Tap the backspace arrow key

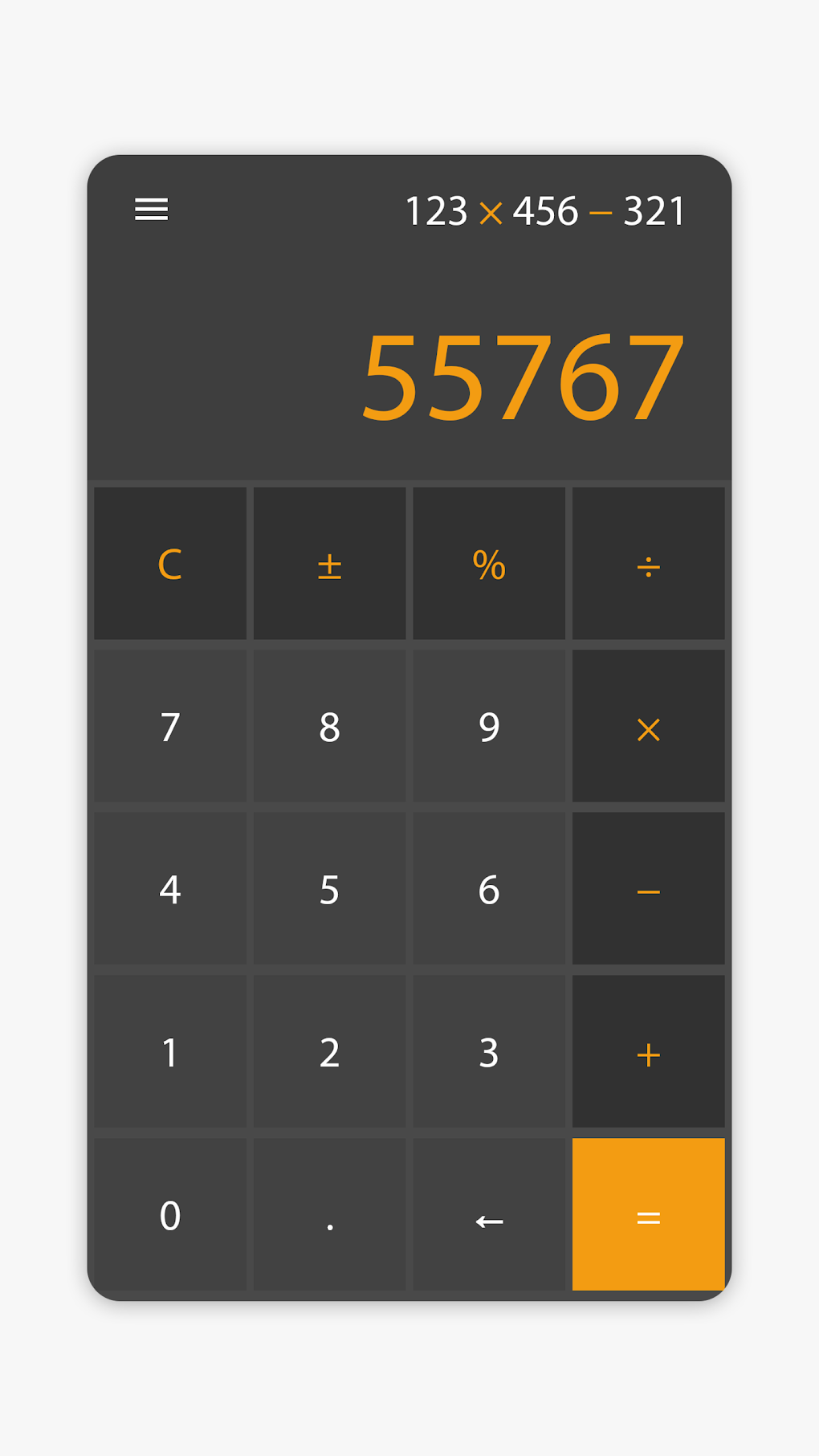coord(488,1217)
